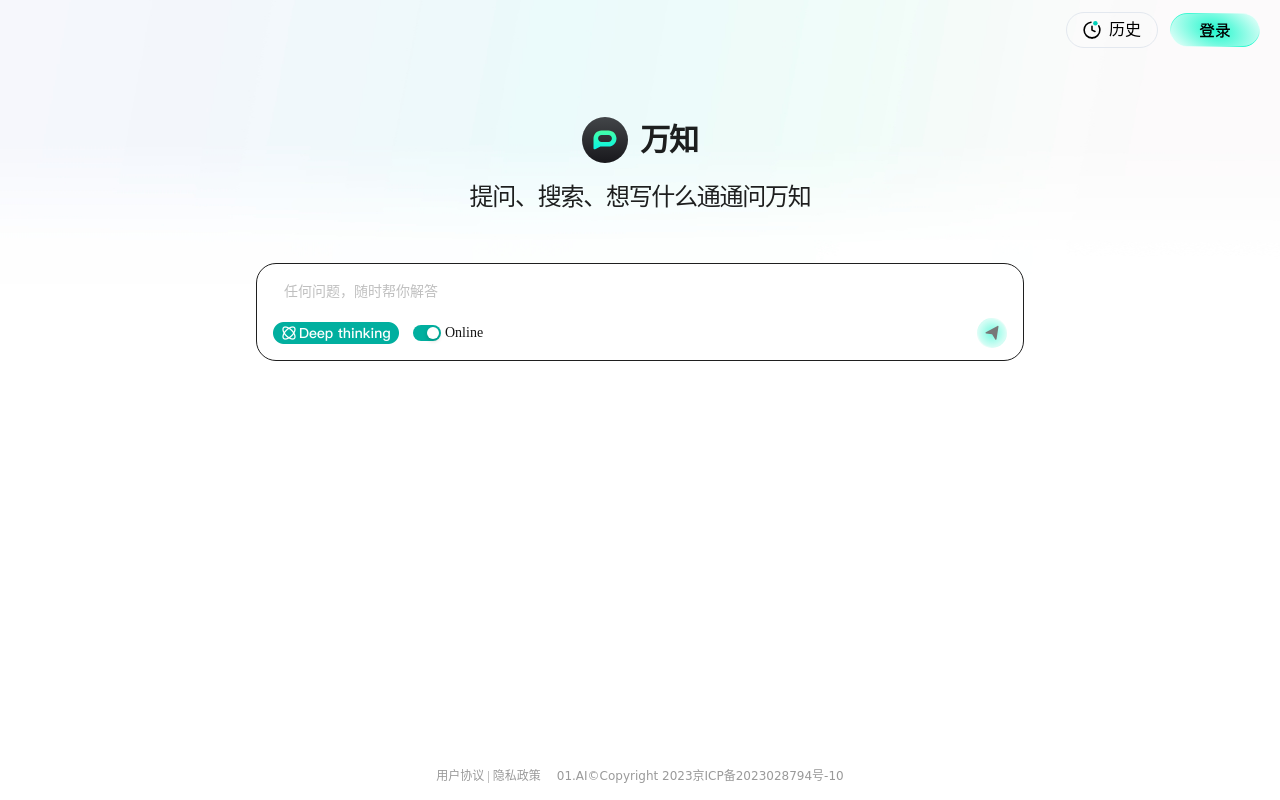Toggle the Deep thinking chip
The height and width of the screenshot is (800, 1280).
pyautogui.click(x=336, y=333)
